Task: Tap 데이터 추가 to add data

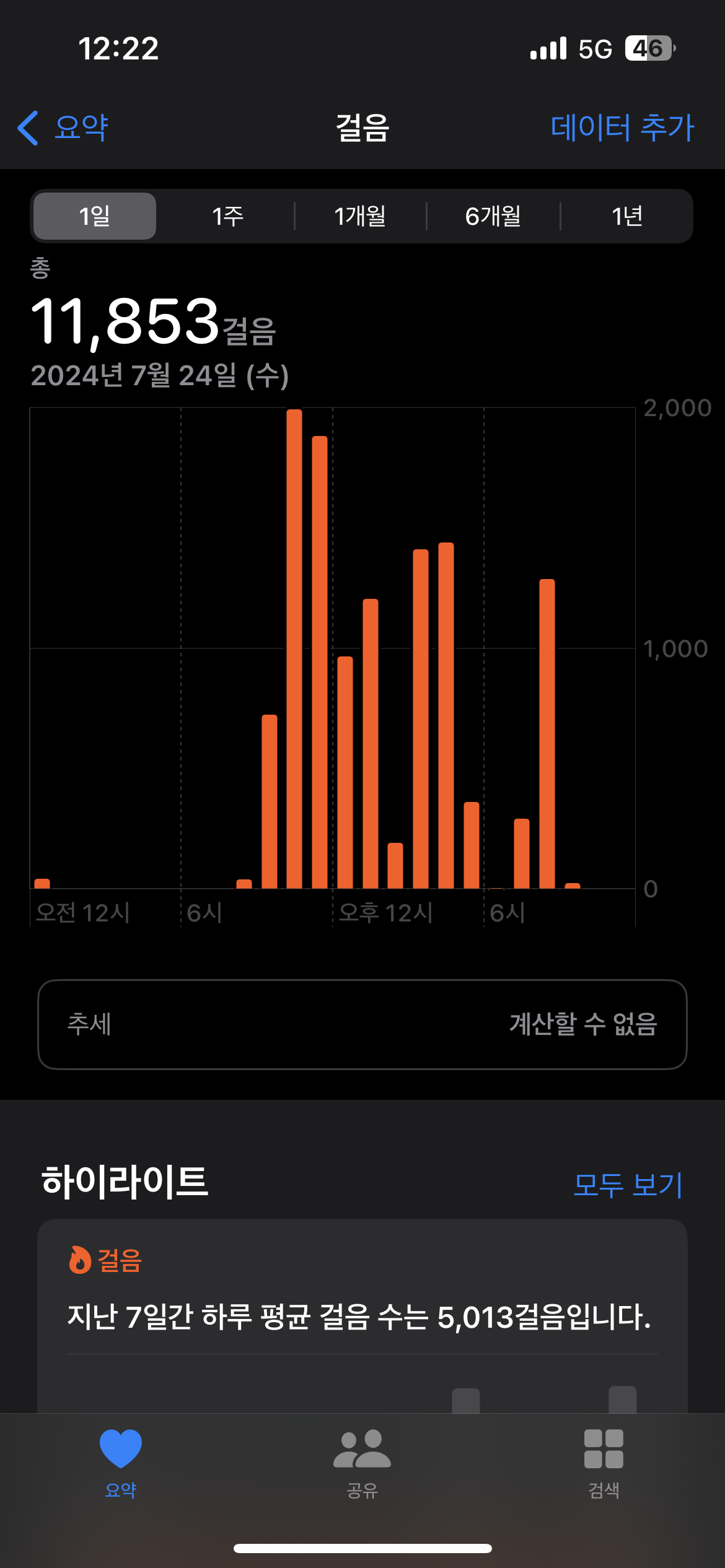Action: [x=622, y=128]
